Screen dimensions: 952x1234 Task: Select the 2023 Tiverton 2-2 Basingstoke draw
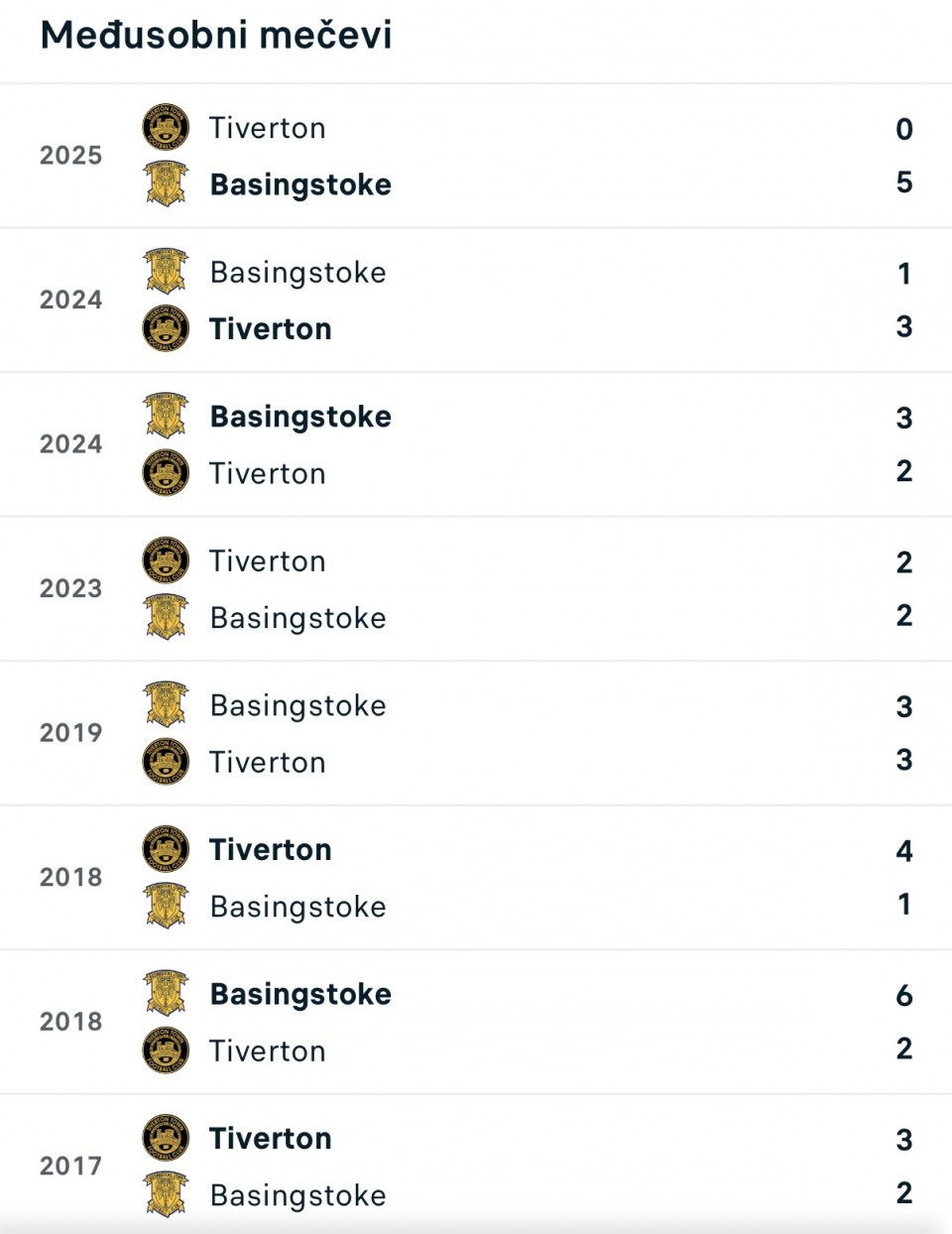476,589
